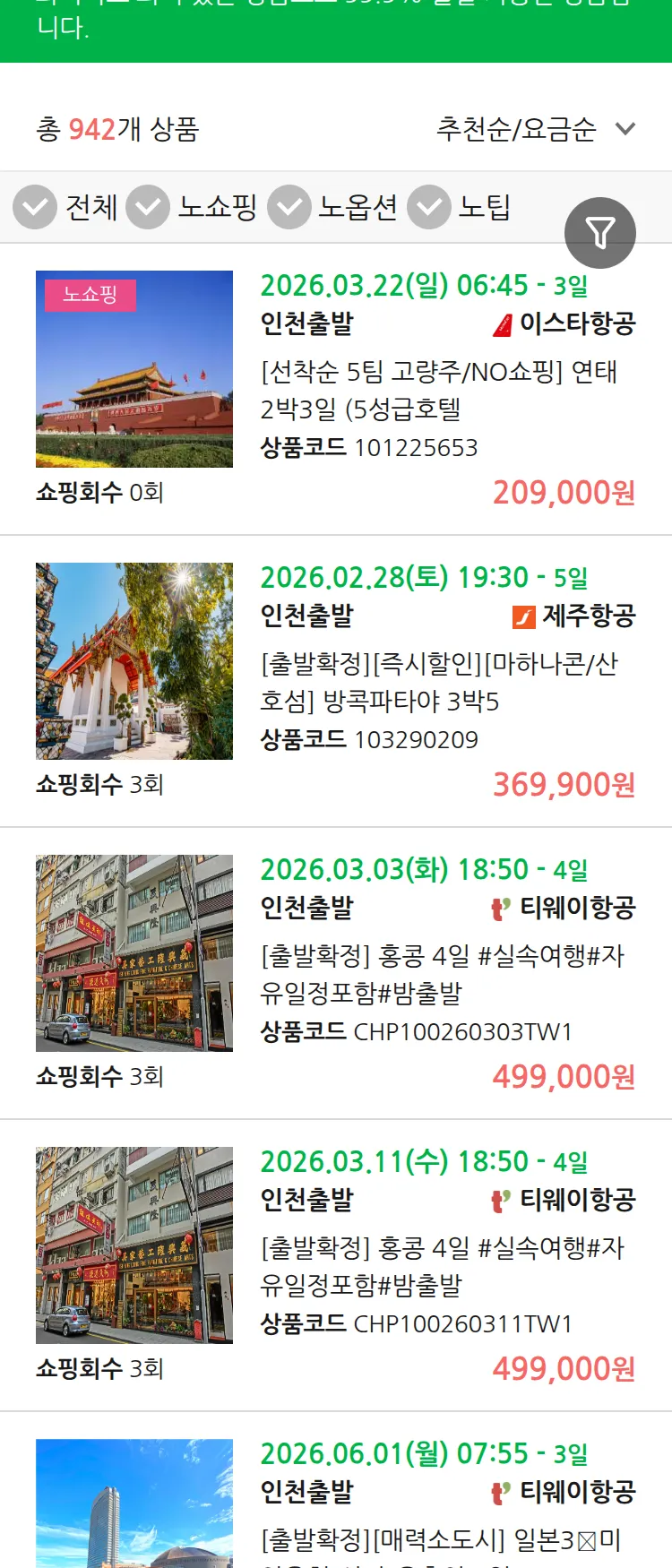Click product code 103290209 link
This screenshot has height=1568, width=672.
point(421,740)
